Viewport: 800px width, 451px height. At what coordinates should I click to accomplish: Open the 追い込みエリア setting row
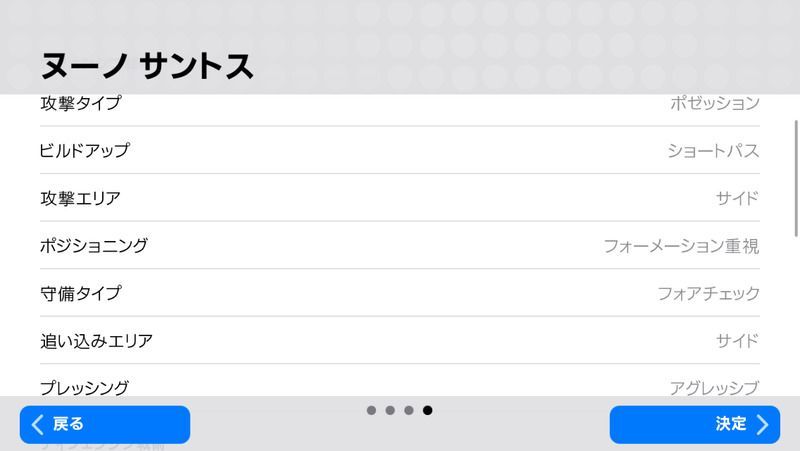click(400, 341)
